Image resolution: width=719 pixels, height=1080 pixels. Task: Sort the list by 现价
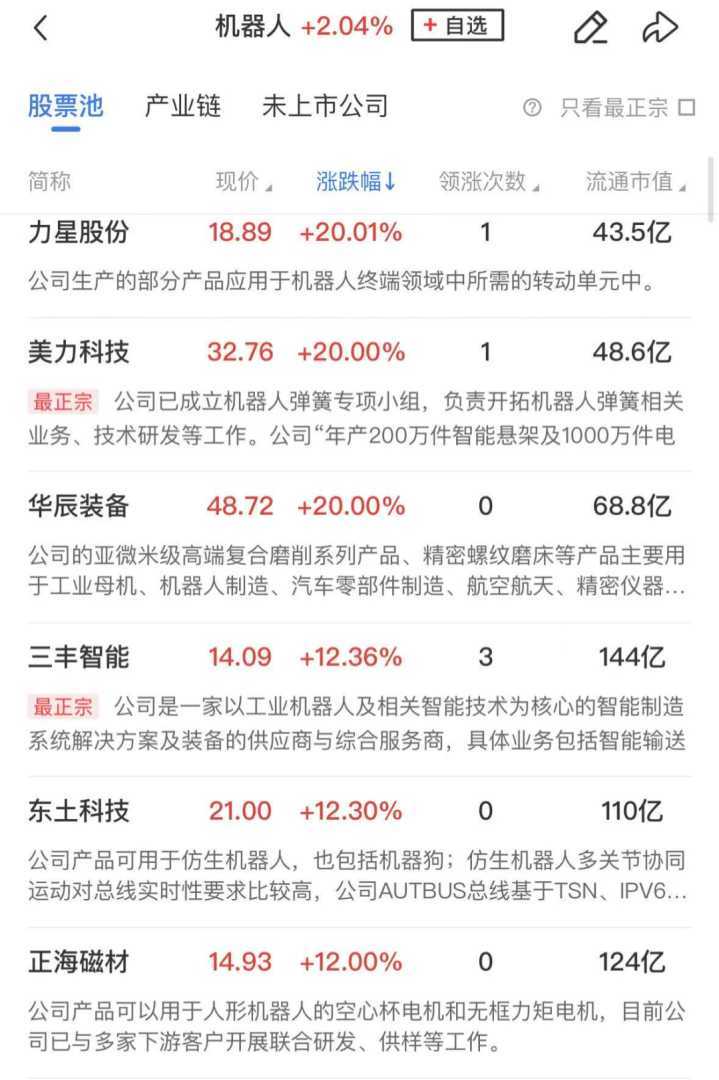[x=243, y=182]
